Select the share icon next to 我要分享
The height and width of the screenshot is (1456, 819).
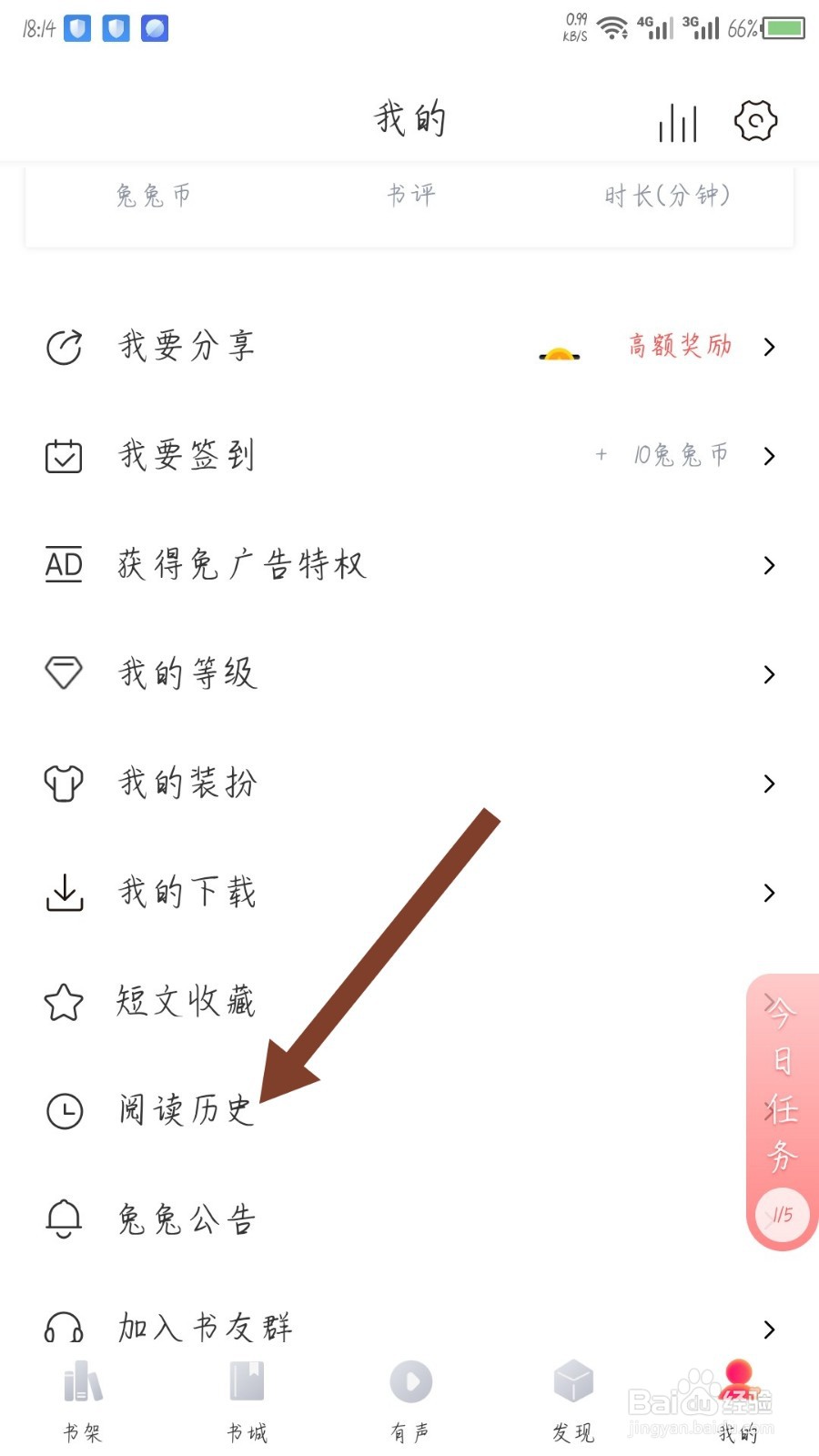pyautogui.click(x=62, y=347)
